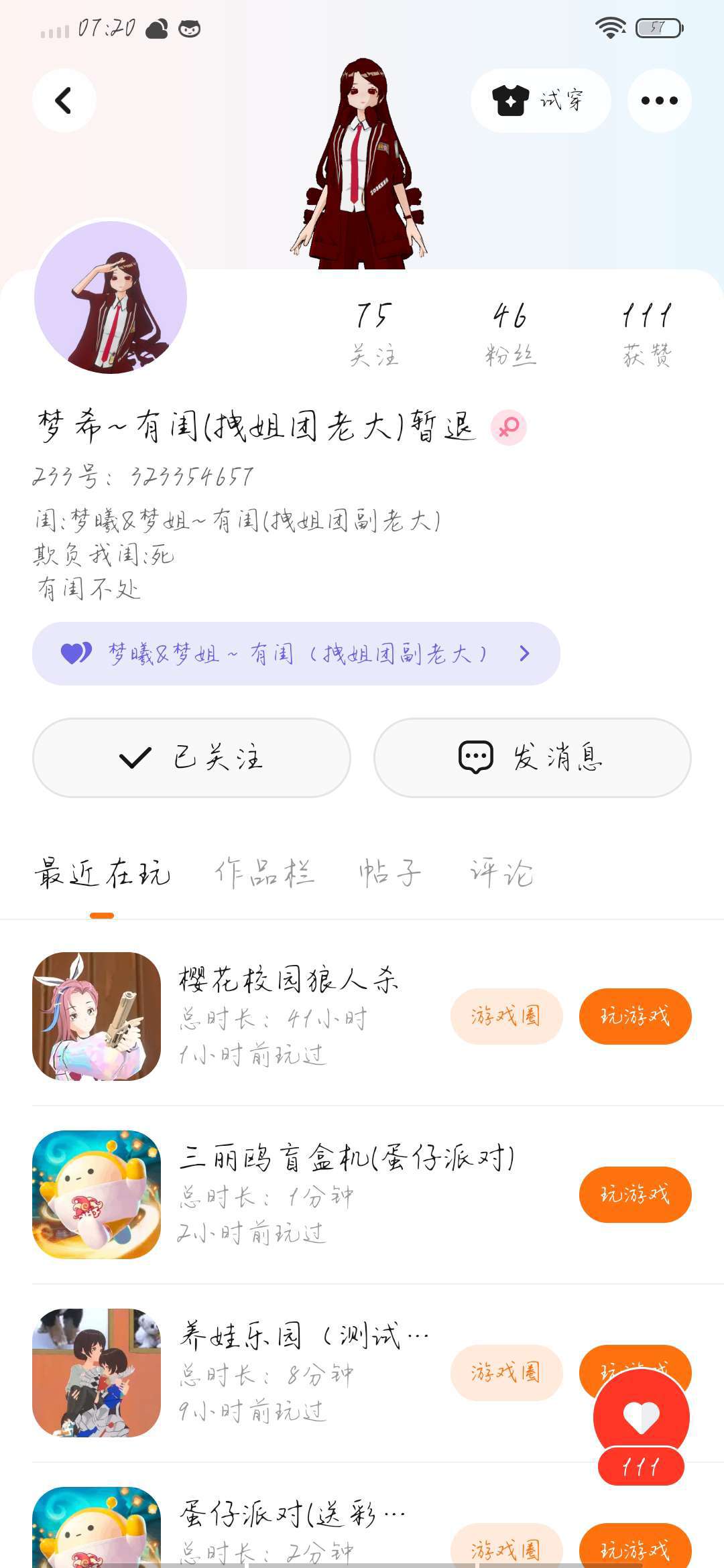Like this profile with the red heart button
Screen dimensions: 724x1568
[x=641, y=1417]
